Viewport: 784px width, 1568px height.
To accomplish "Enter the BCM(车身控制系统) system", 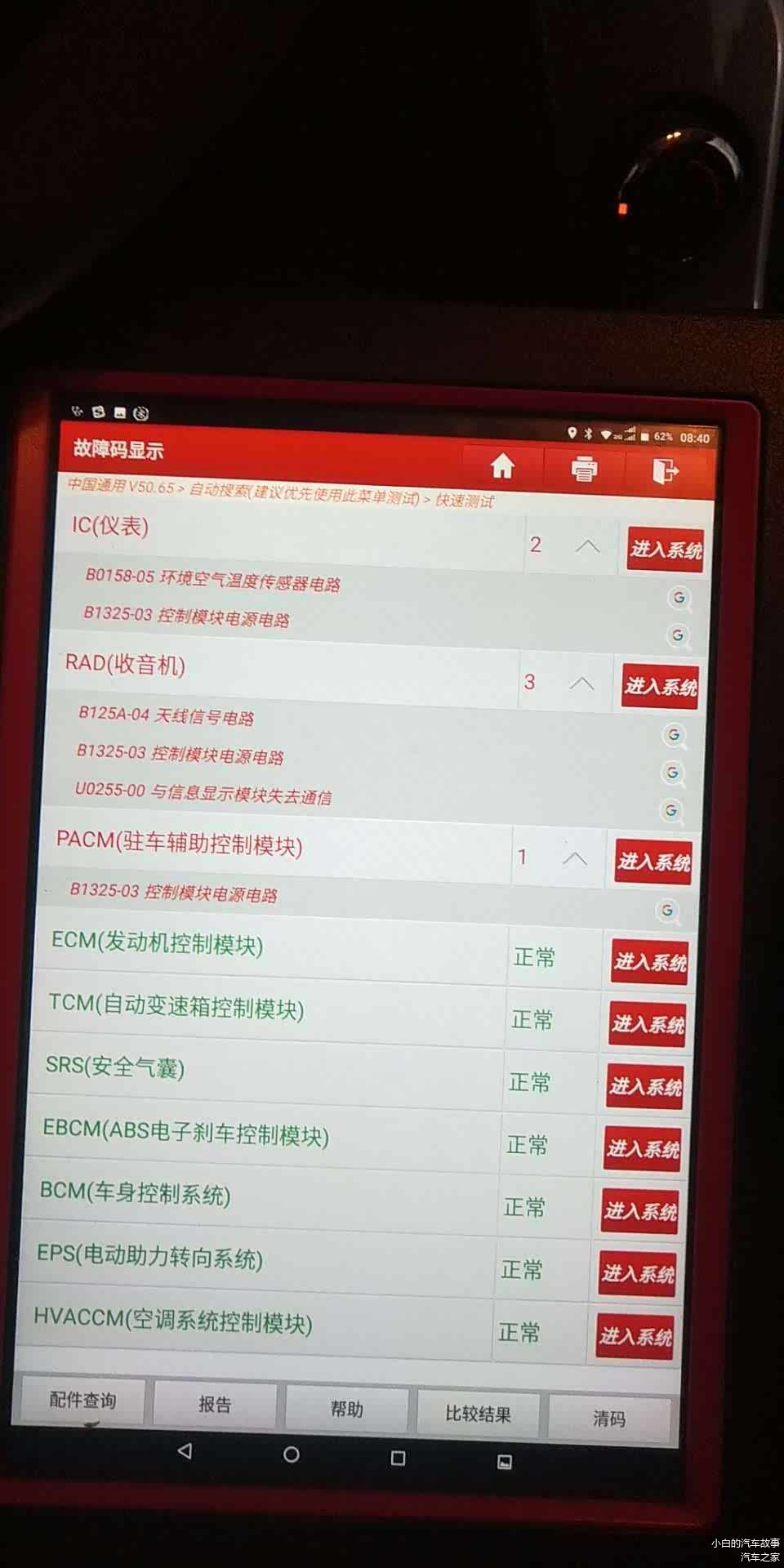I will click(x=639, y=1211).
